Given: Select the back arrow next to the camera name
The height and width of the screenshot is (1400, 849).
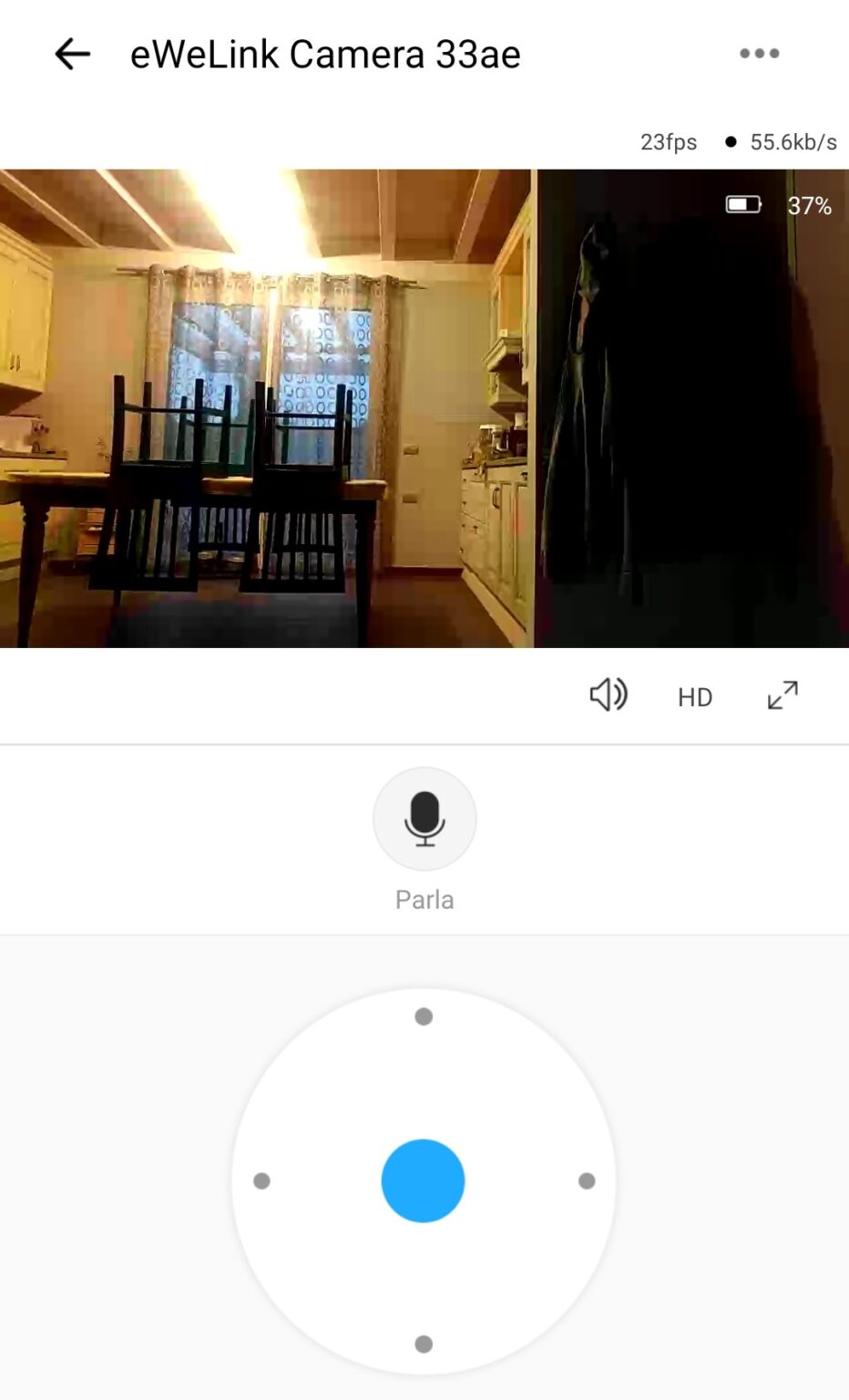Looking at the screenshot, I should click(x=71, y=54).
